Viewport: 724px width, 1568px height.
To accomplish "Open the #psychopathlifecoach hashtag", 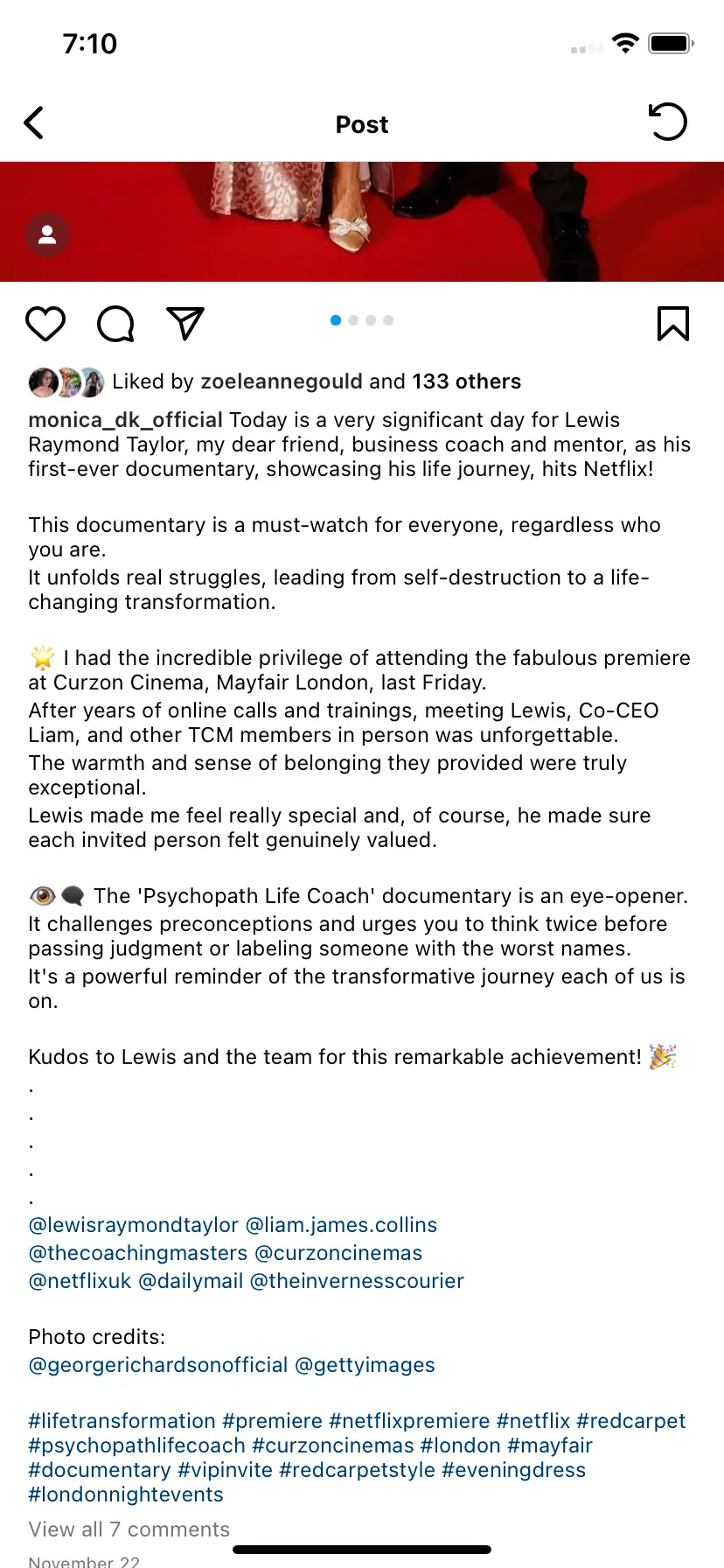I will tap(136, 1445).
